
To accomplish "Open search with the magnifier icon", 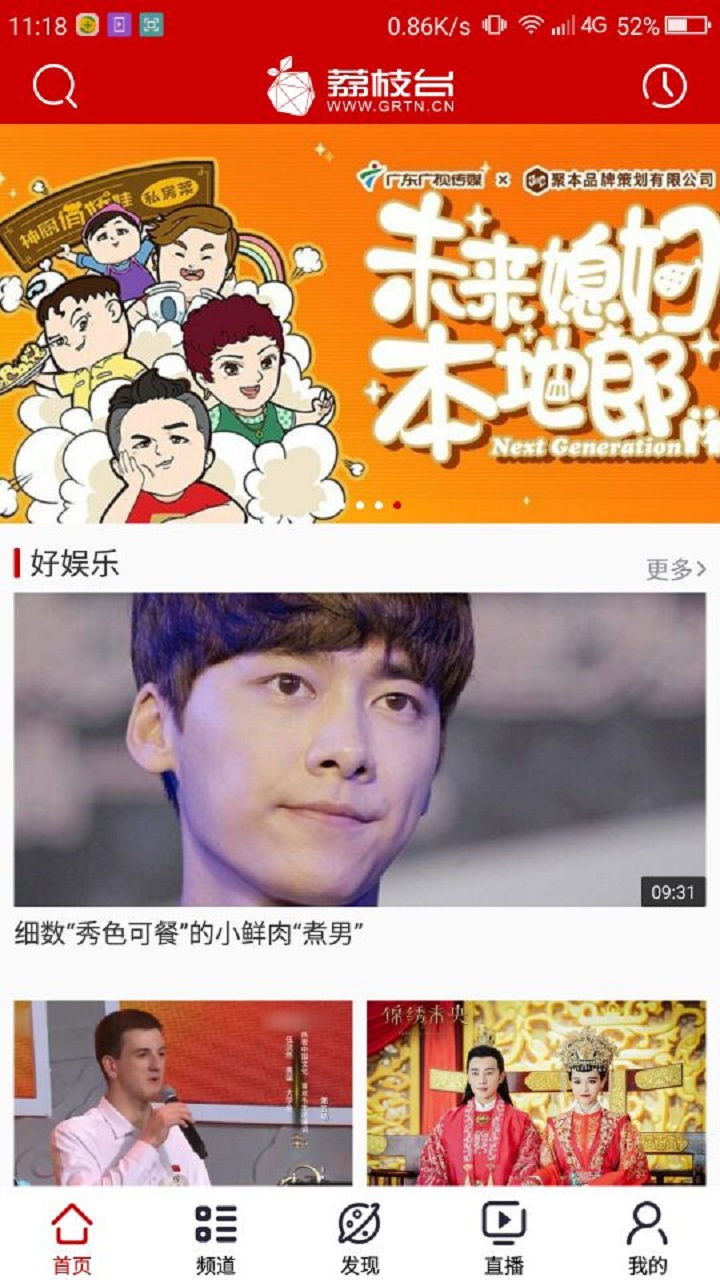I will point(54,87).
